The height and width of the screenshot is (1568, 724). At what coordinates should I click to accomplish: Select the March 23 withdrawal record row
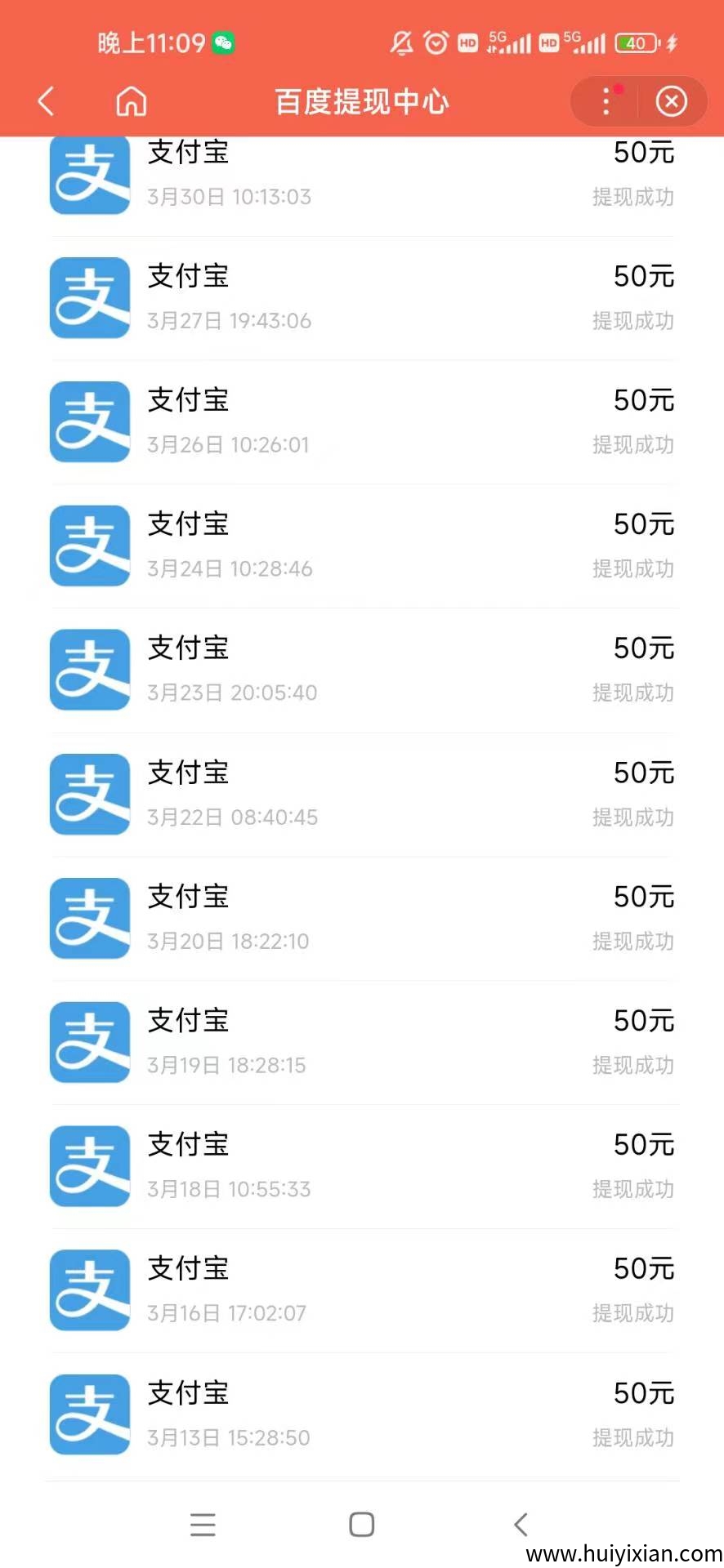point(361,670)
